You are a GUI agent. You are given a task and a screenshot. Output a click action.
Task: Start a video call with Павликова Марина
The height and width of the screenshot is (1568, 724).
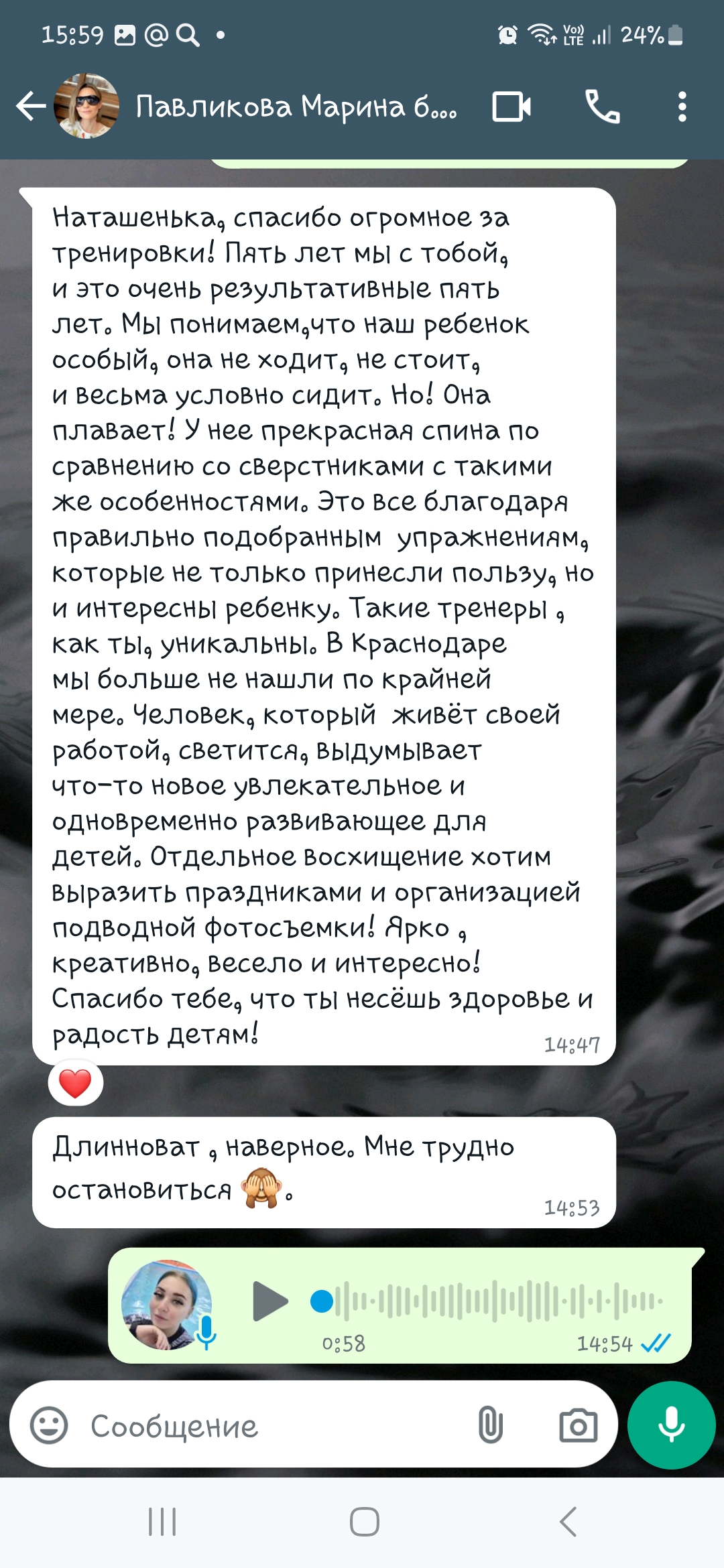(511, 107)
